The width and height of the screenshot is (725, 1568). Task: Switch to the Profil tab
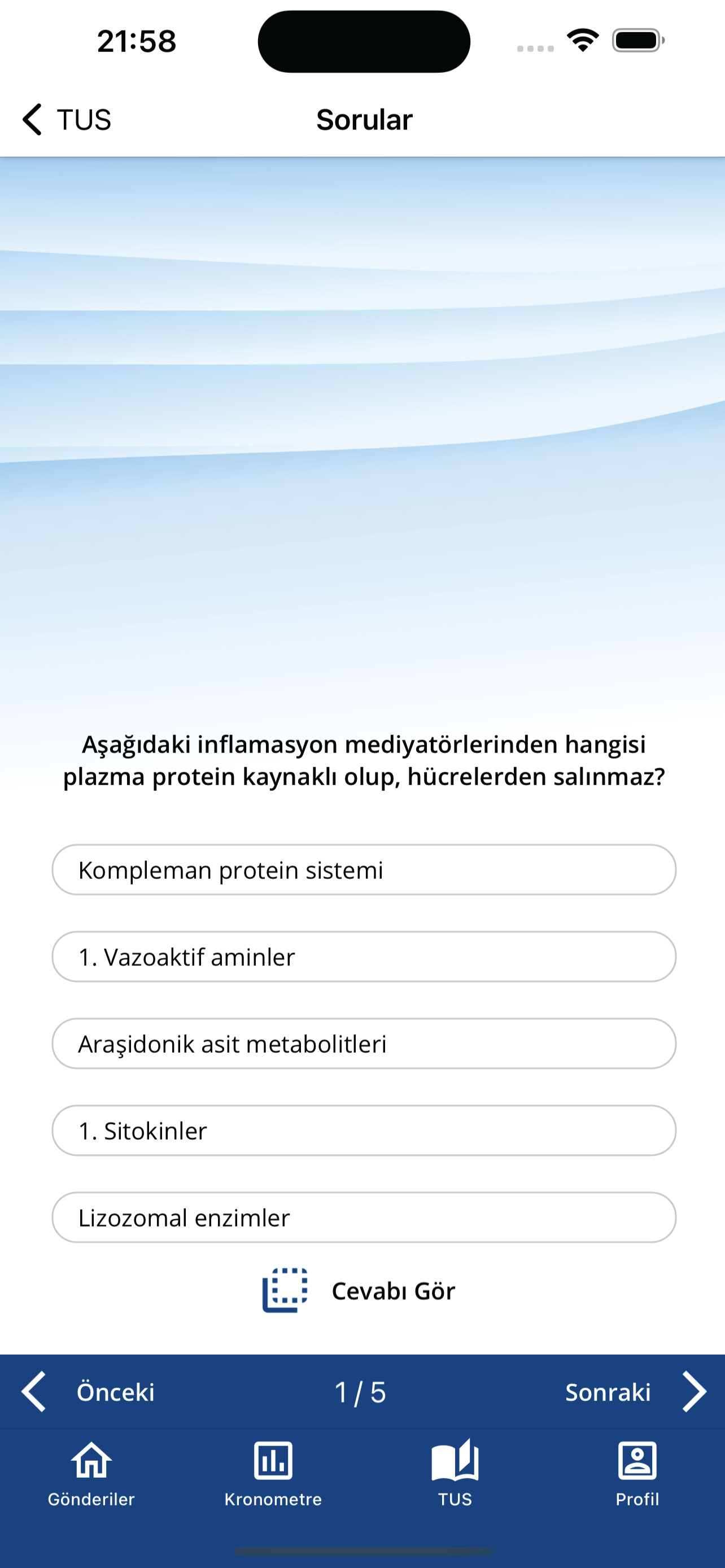(x=637, y=1474)
